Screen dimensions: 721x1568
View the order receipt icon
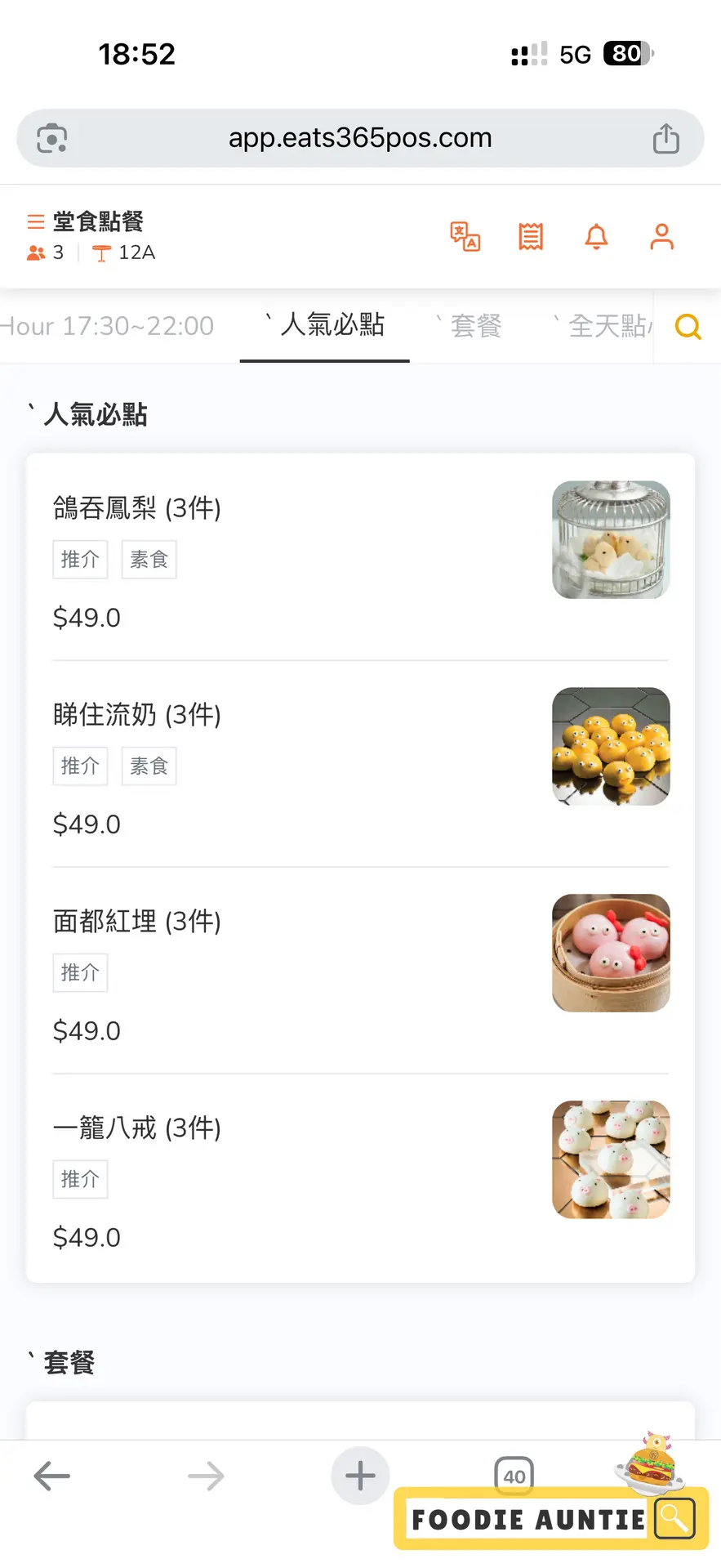(x=531, y=237)
